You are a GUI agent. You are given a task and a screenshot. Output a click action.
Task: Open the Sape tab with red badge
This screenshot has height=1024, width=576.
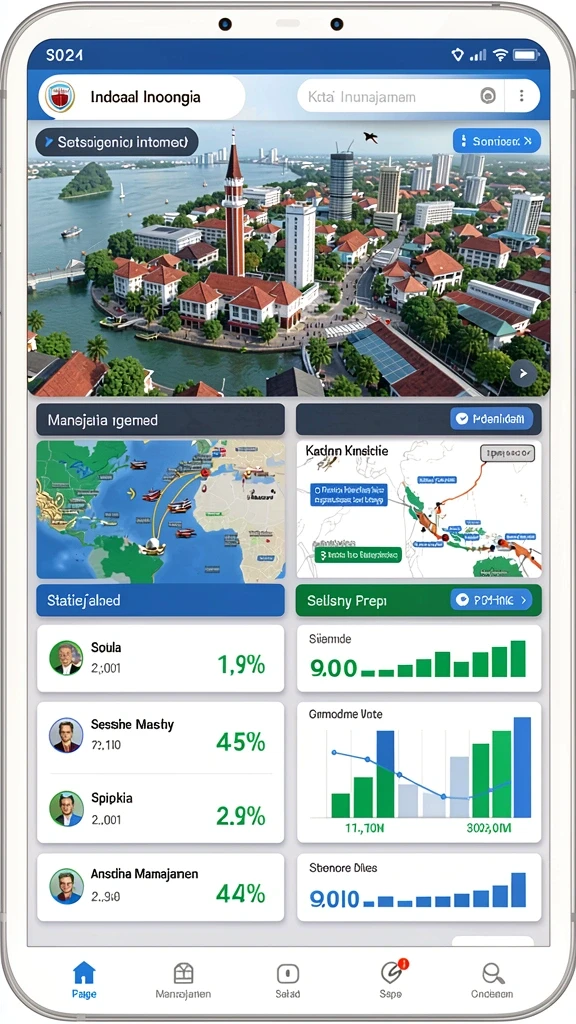[391, 980]
